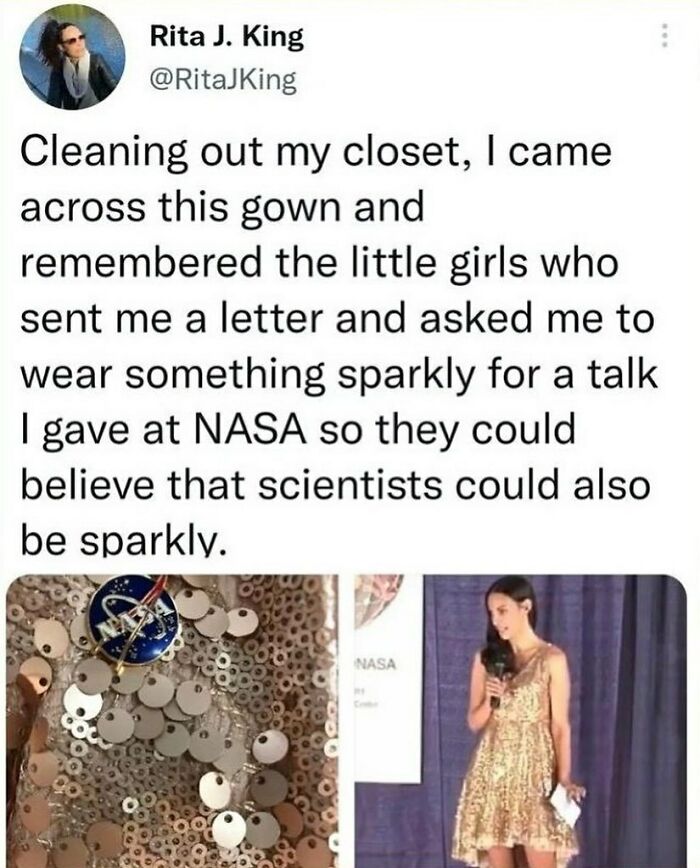View photo of speaker in gold dress
700x868 pixels.
coord(520,720)
